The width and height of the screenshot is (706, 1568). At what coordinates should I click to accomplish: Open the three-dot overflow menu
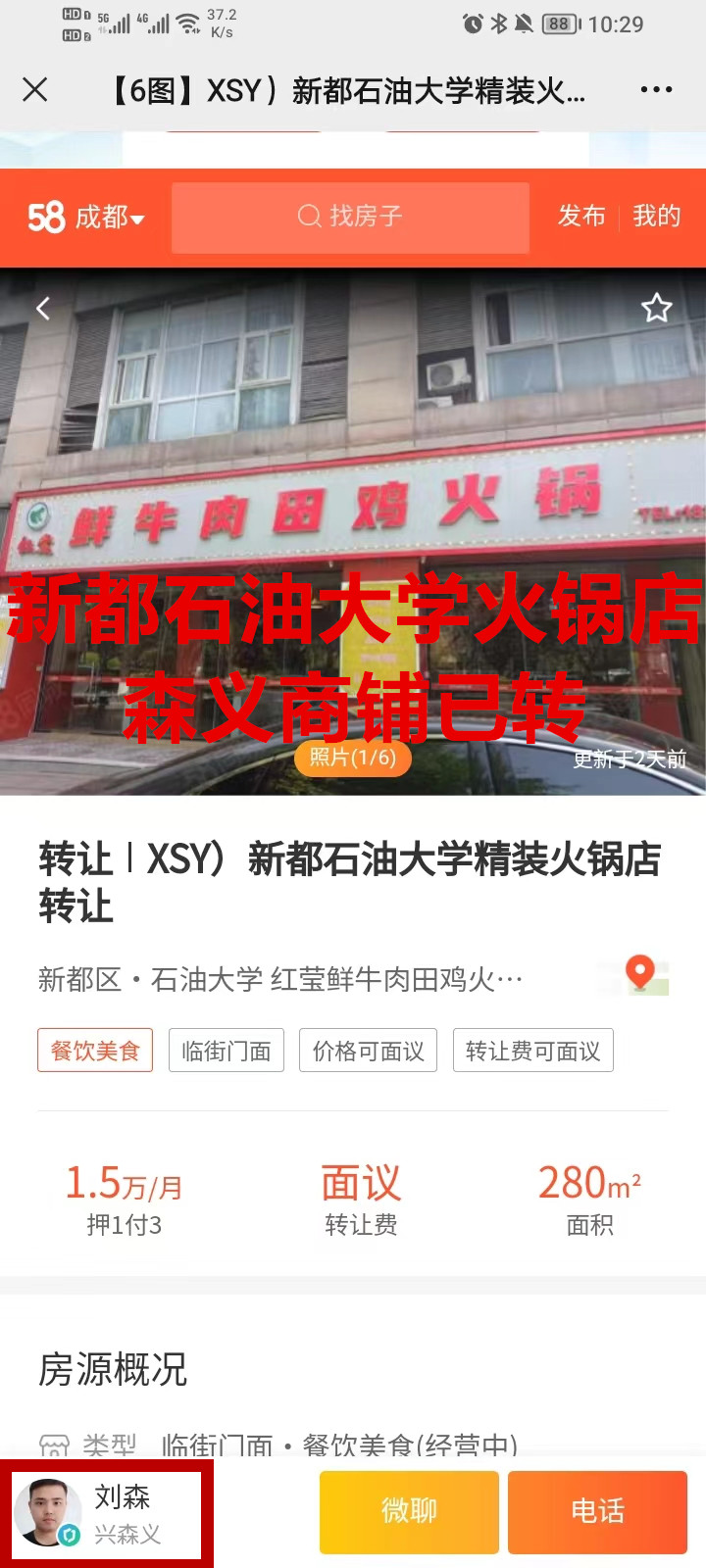[655, 90]
